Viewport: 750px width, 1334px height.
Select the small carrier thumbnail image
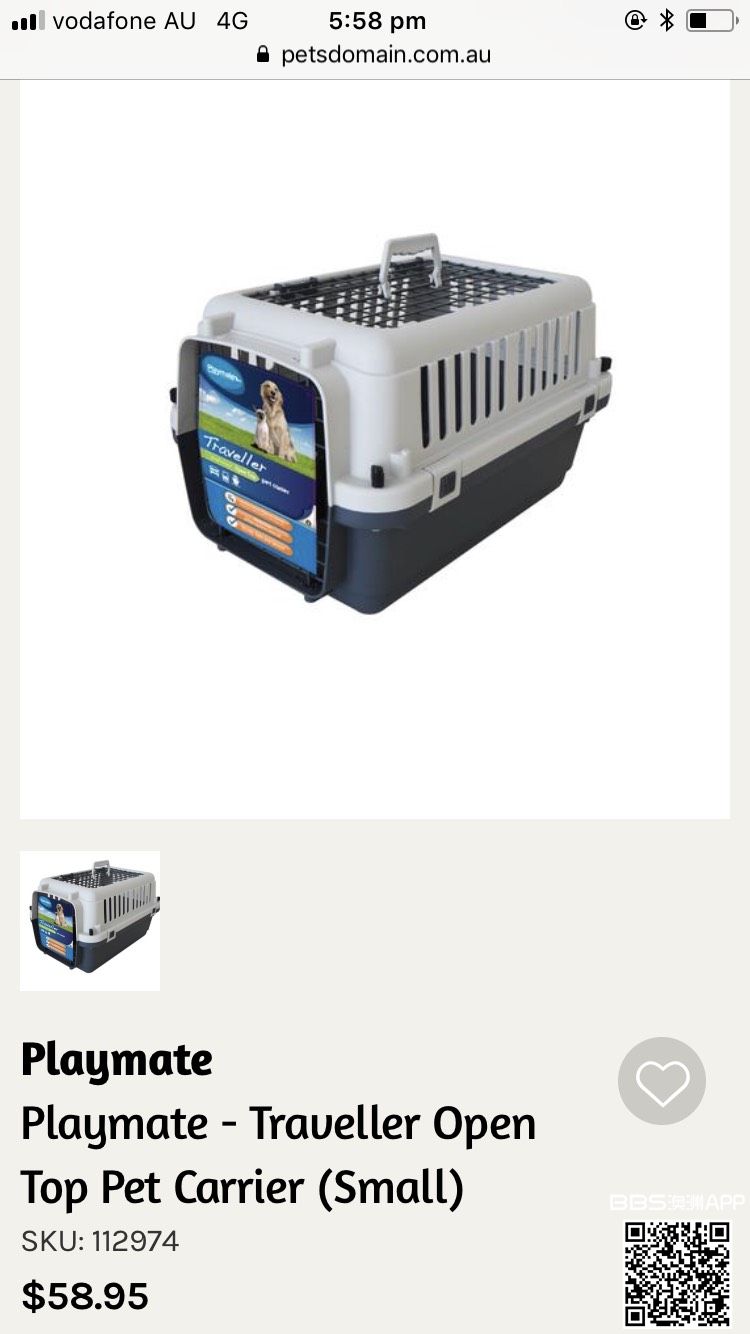click(90, 920)
